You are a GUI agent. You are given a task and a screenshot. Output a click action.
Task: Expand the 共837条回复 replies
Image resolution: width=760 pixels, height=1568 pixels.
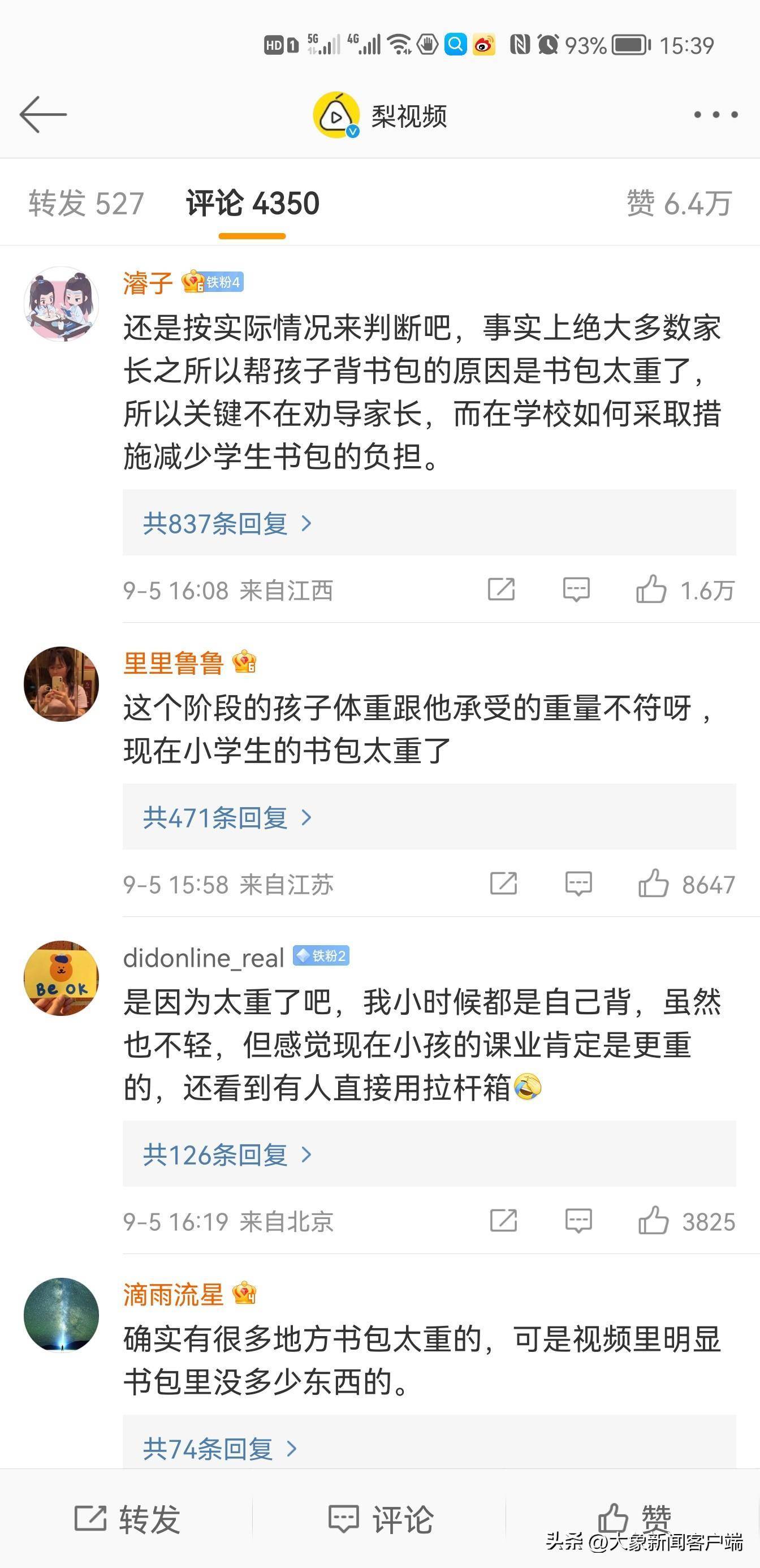click(x=227, y=523)
